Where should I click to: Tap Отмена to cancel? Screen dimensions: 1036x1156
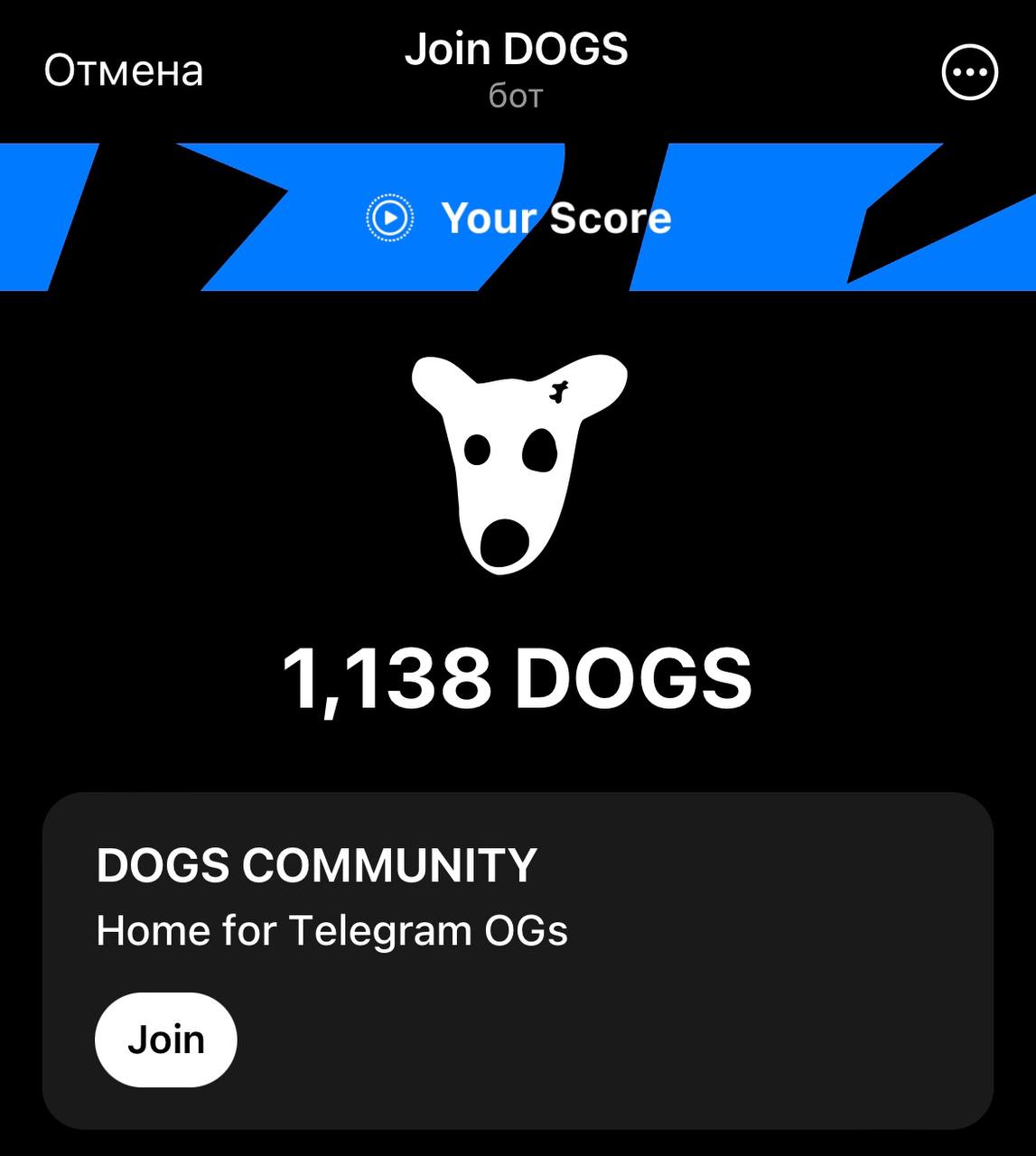click(x=124, y=70)
